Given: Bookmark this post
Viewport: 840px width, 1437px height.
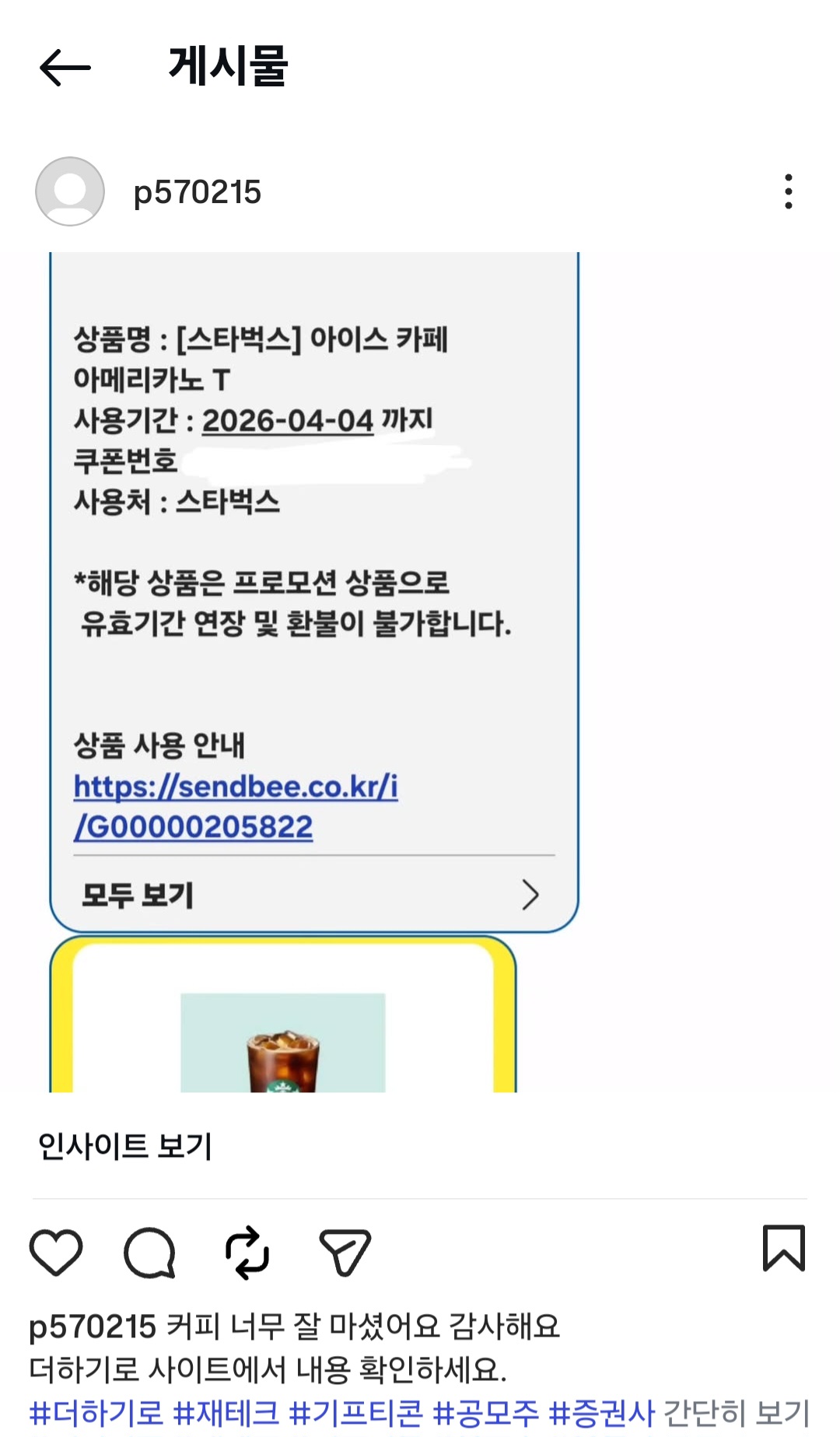Looking at the screenshot, I should [783, 1249].
